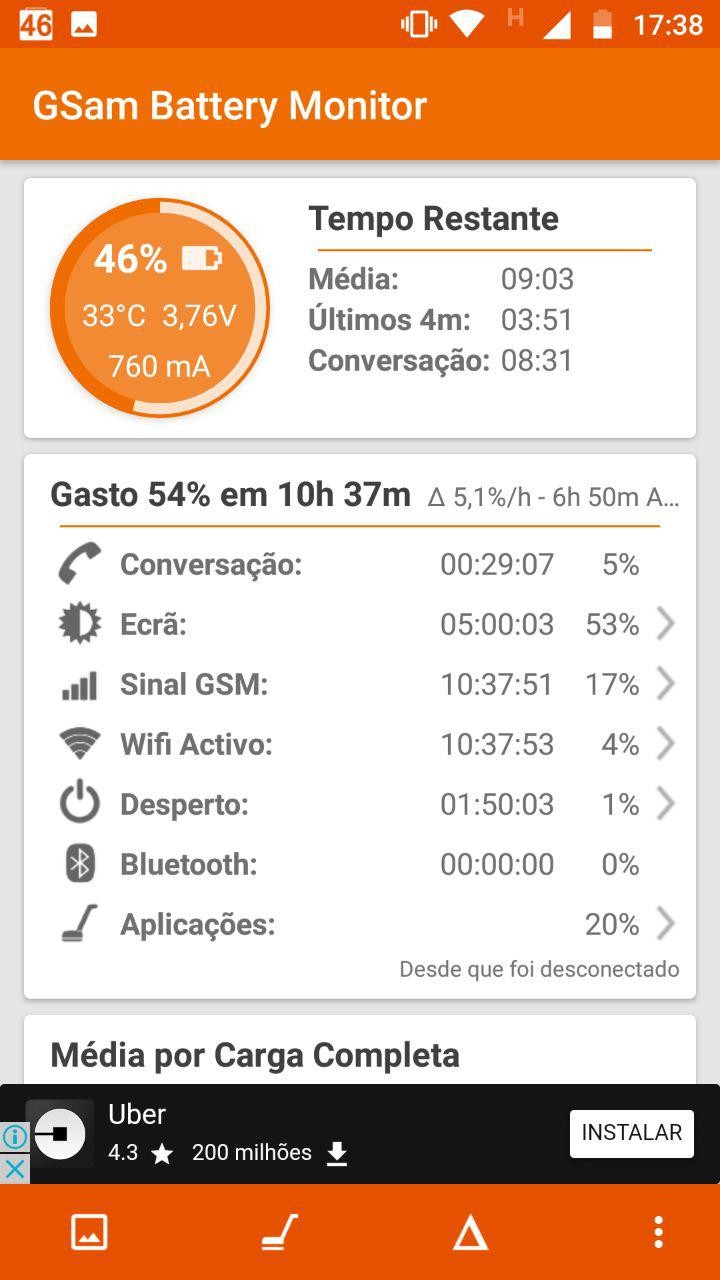Open the overflow menu

(x=658, y=1232)
